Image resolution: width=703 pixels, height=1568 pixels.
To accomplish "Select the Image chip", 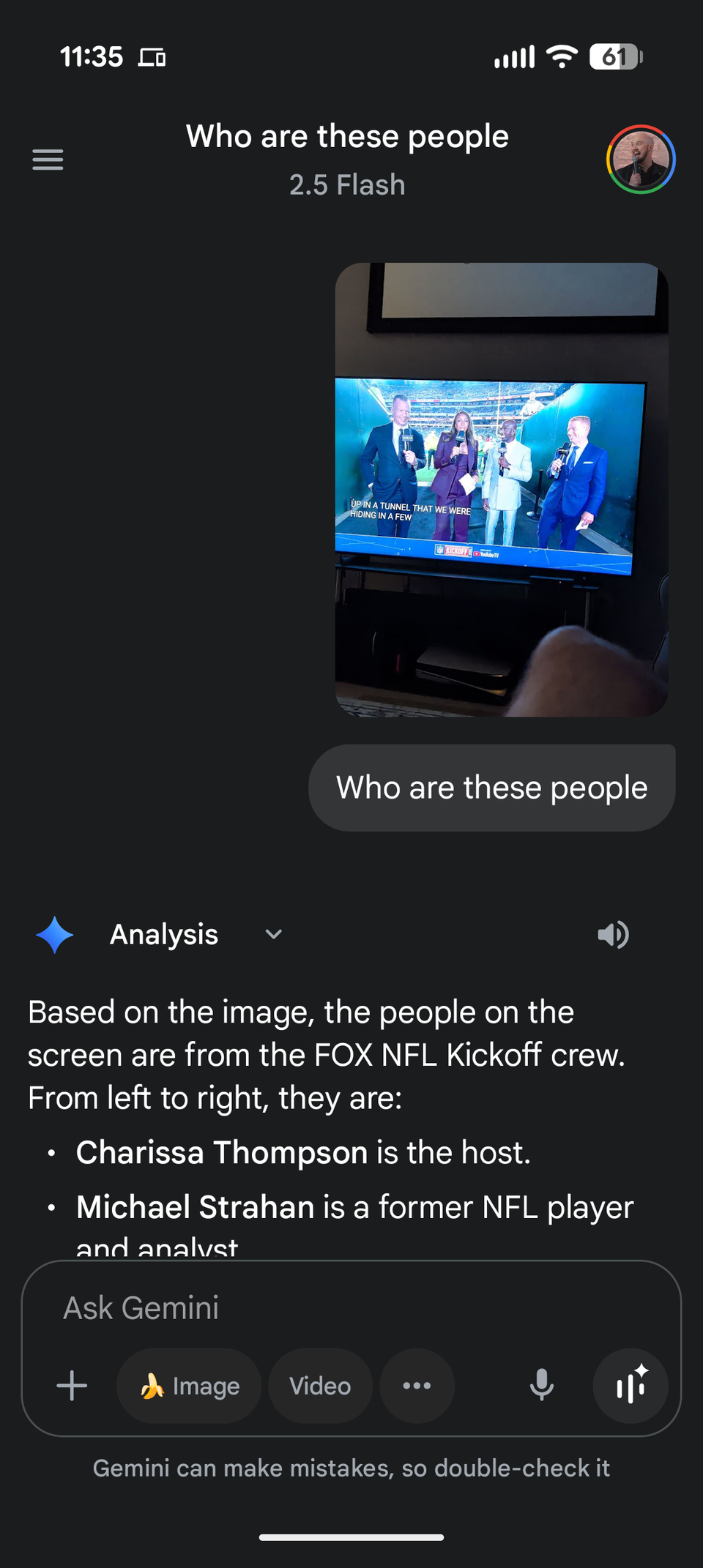I will click(x=190, y=1386).
